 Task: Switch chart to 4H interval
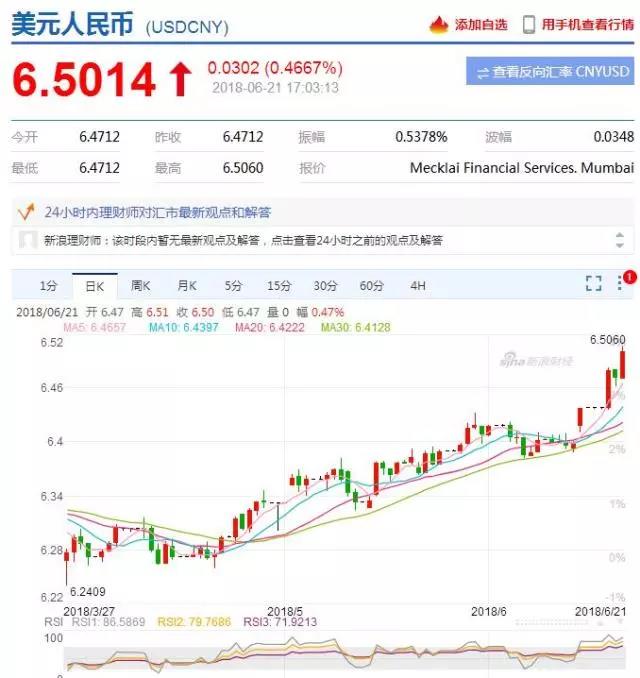point(418,286)
